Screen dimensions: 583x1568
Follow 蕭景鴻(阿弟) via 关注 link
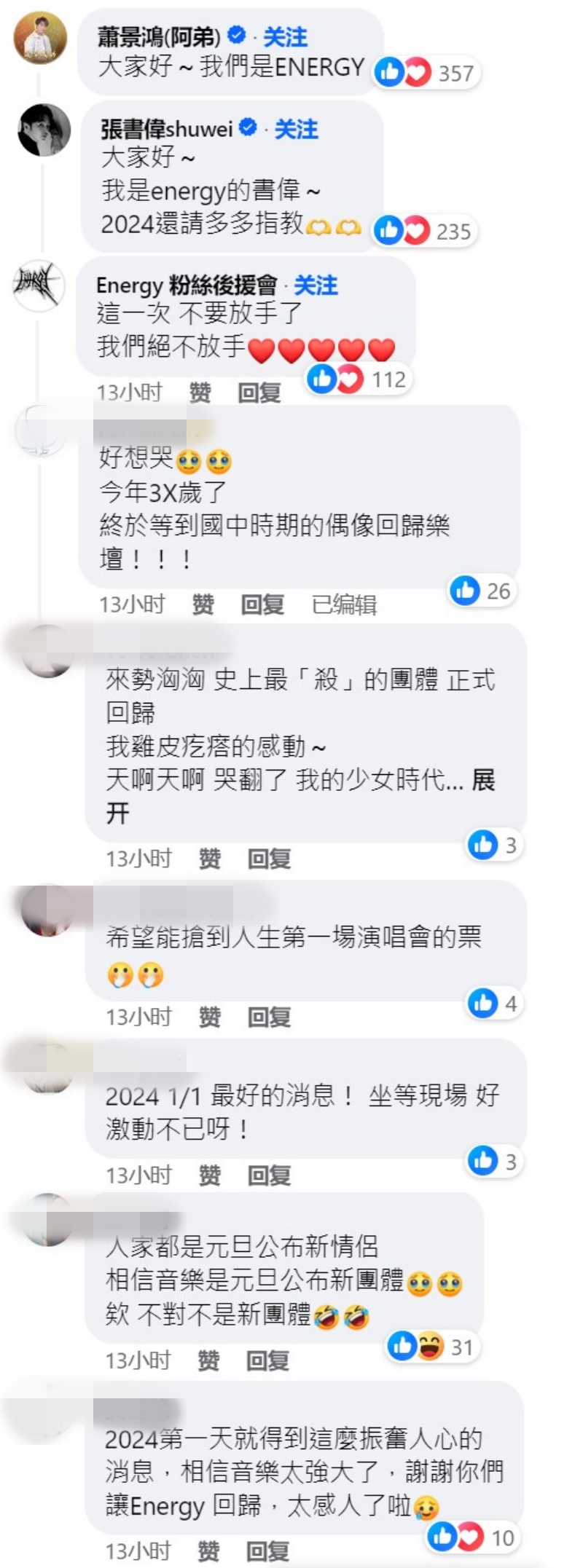285,36
